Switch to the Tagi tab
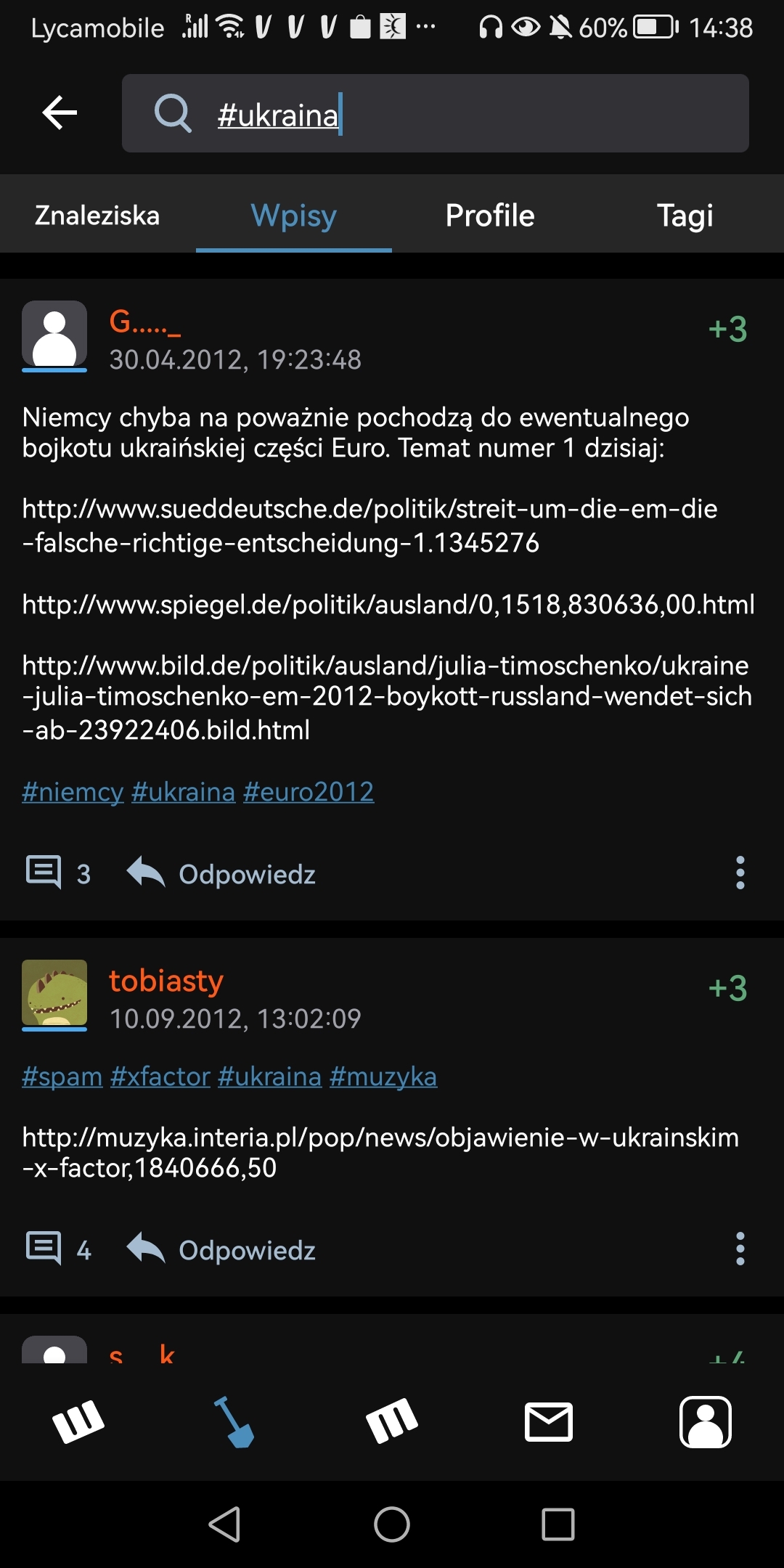 [x=685, y=216]
